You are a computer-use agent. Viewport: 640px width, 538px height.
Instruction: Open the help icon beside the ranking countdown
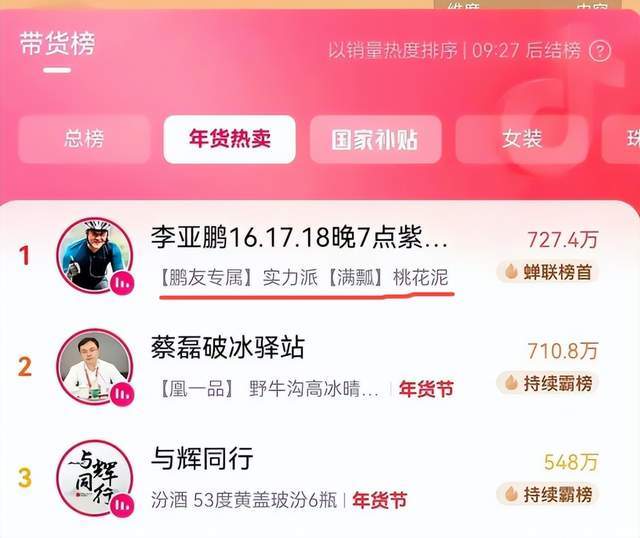pyautogui.click(x=600, y=50)
